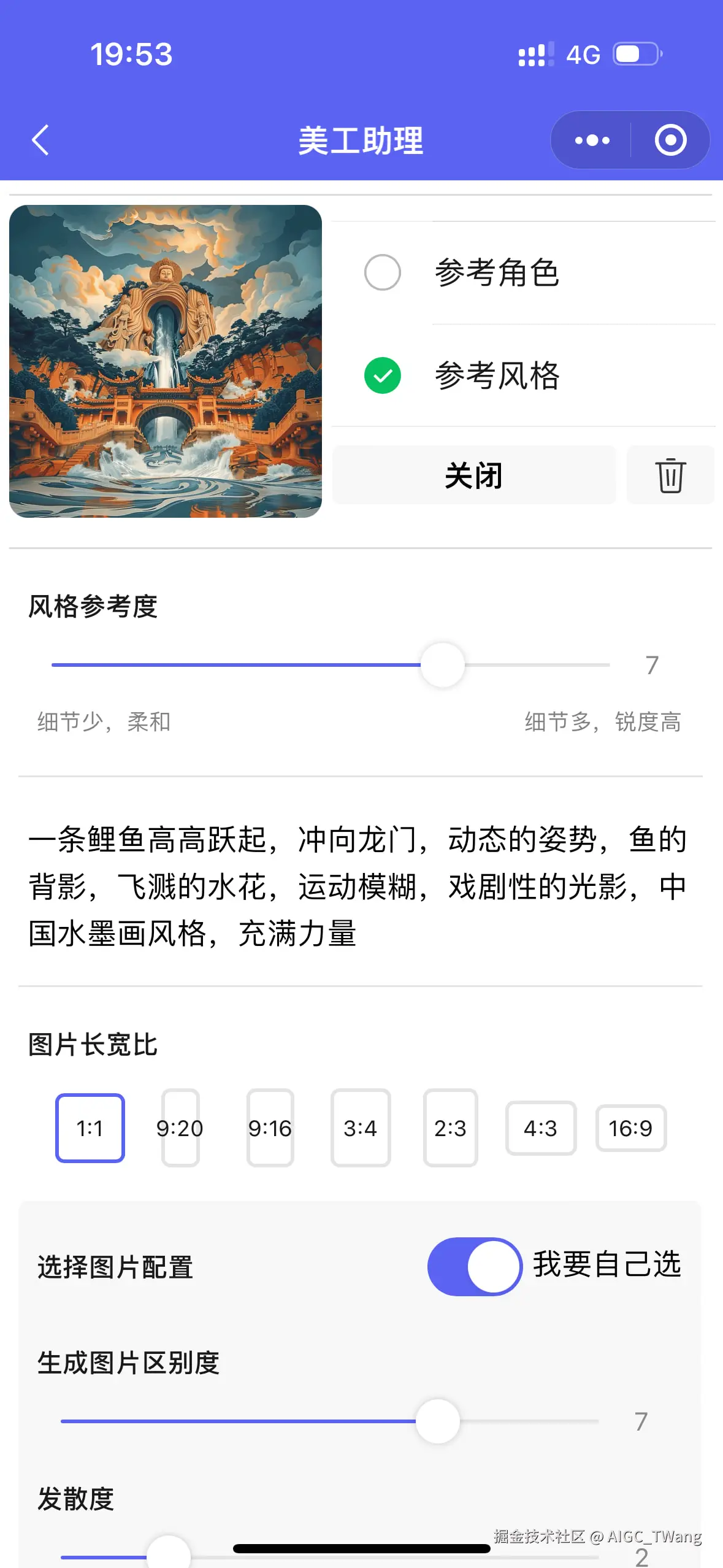Select the 参考角色 option
Viewport: 723px width, 1568px height.
click(x=383, y=272)
